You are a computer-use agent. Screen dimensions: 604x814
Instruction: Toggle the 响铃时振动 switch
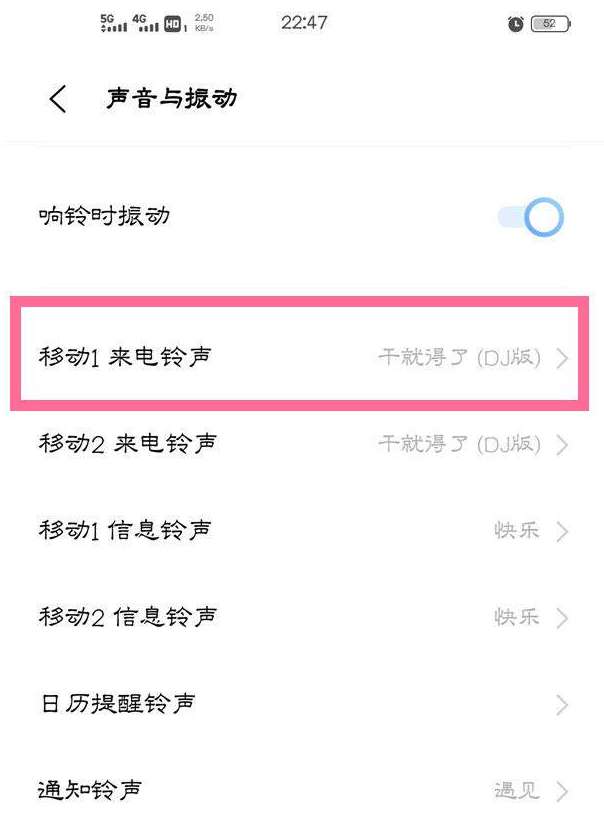(532, 217)
